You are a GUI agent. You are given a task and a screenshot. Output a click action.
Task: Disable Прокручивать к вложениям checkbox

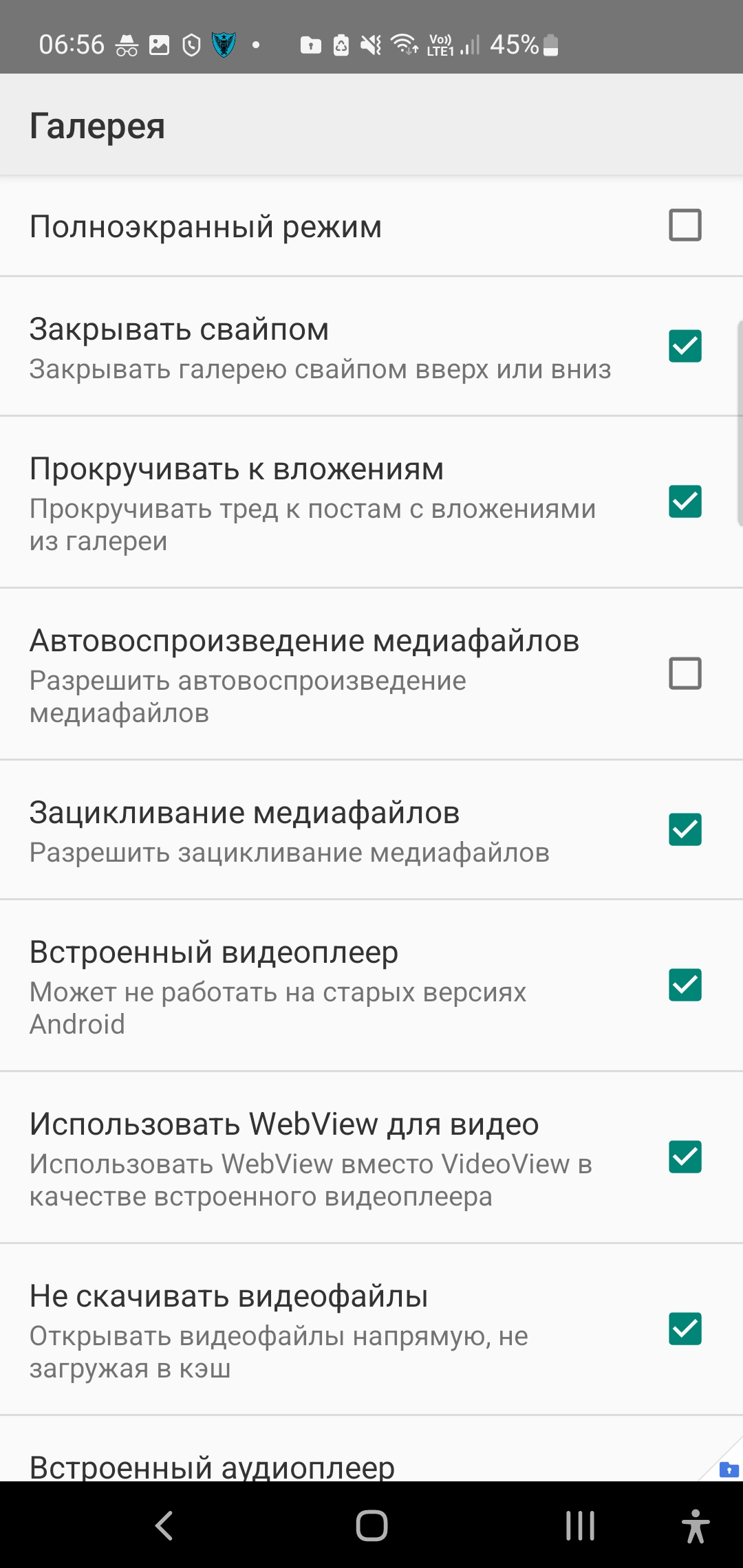click(x=685, y=501)
